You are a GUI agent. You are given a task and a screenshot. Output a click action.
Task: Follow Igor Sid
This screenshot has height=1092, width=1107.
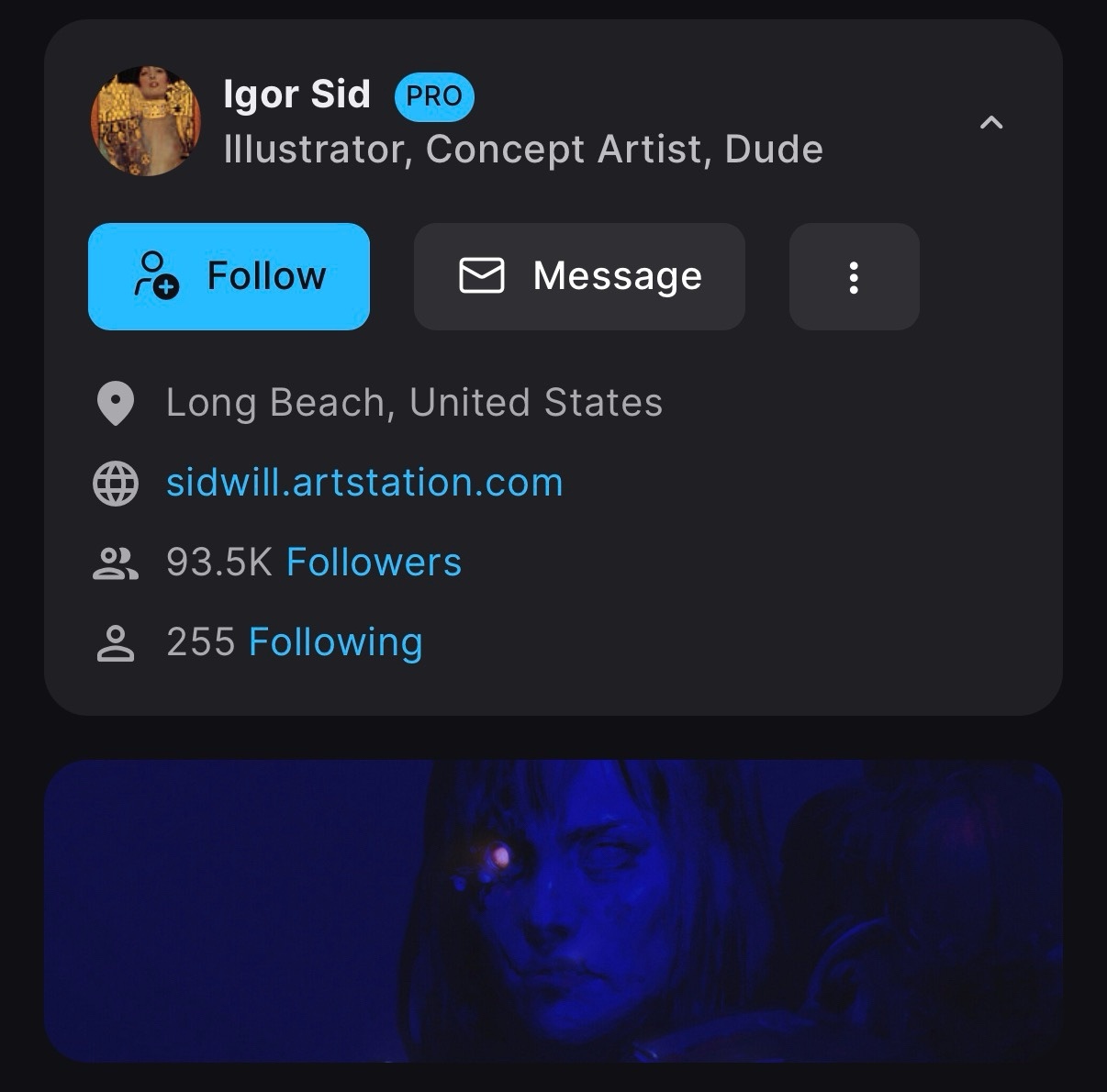tap(229, 276)
